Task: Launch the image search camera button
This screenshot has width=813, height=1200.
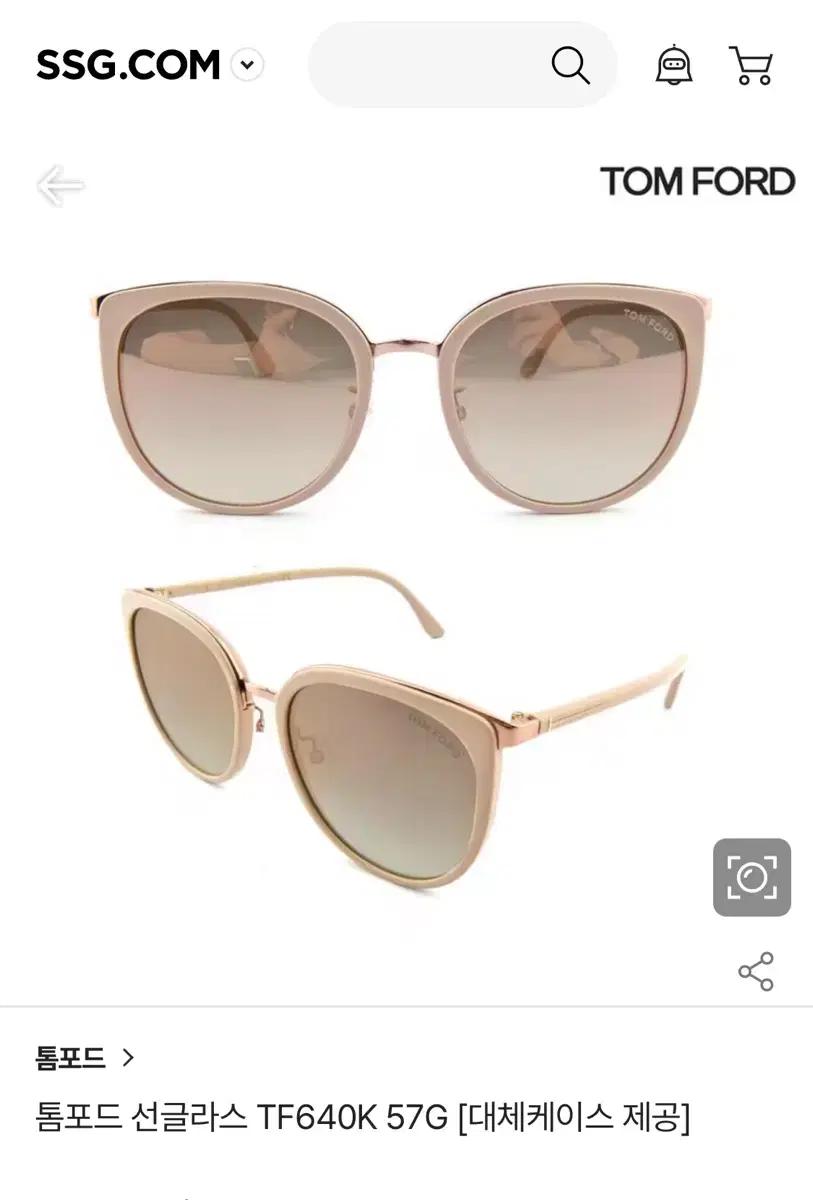Action: click(752, 877)
